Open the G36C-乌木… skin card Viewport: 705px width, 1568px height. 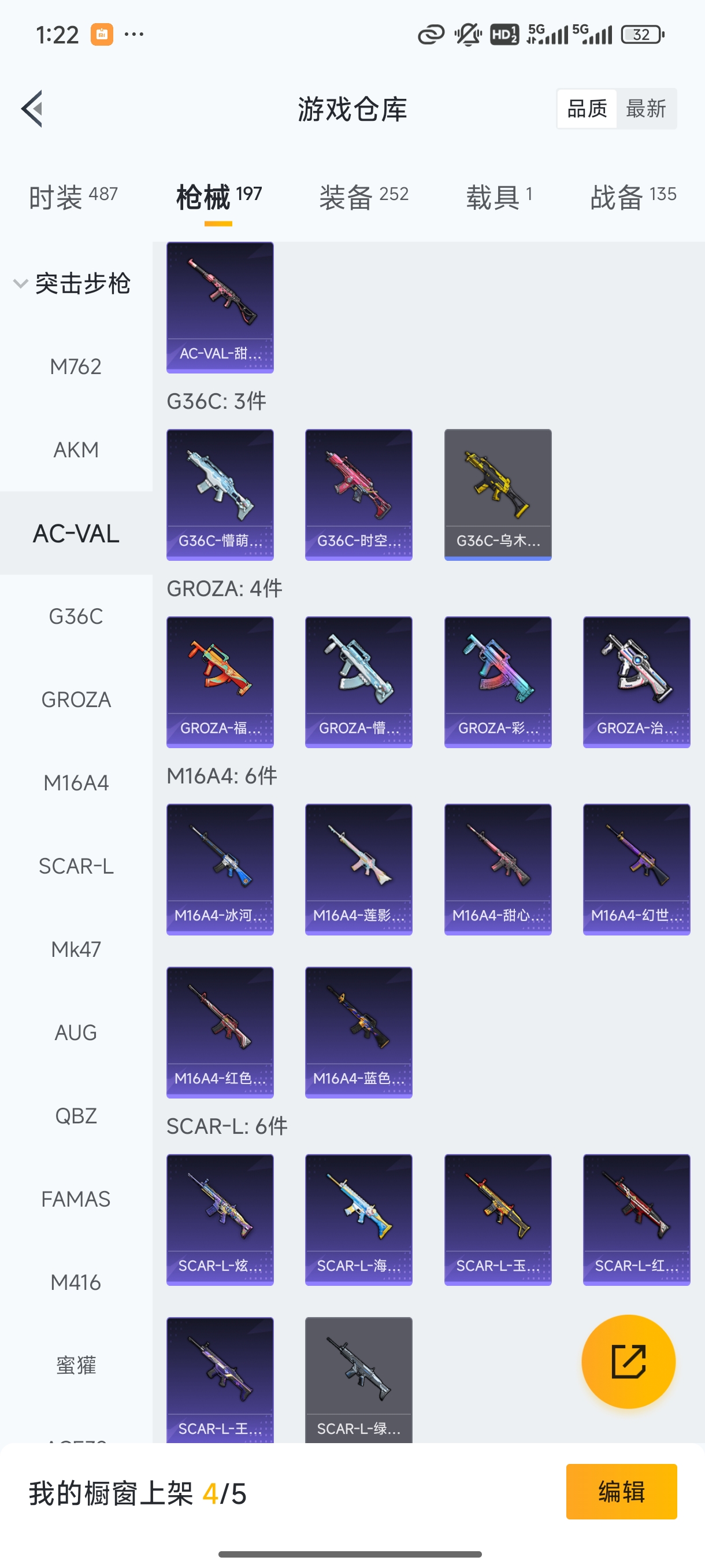coord(498,494)
